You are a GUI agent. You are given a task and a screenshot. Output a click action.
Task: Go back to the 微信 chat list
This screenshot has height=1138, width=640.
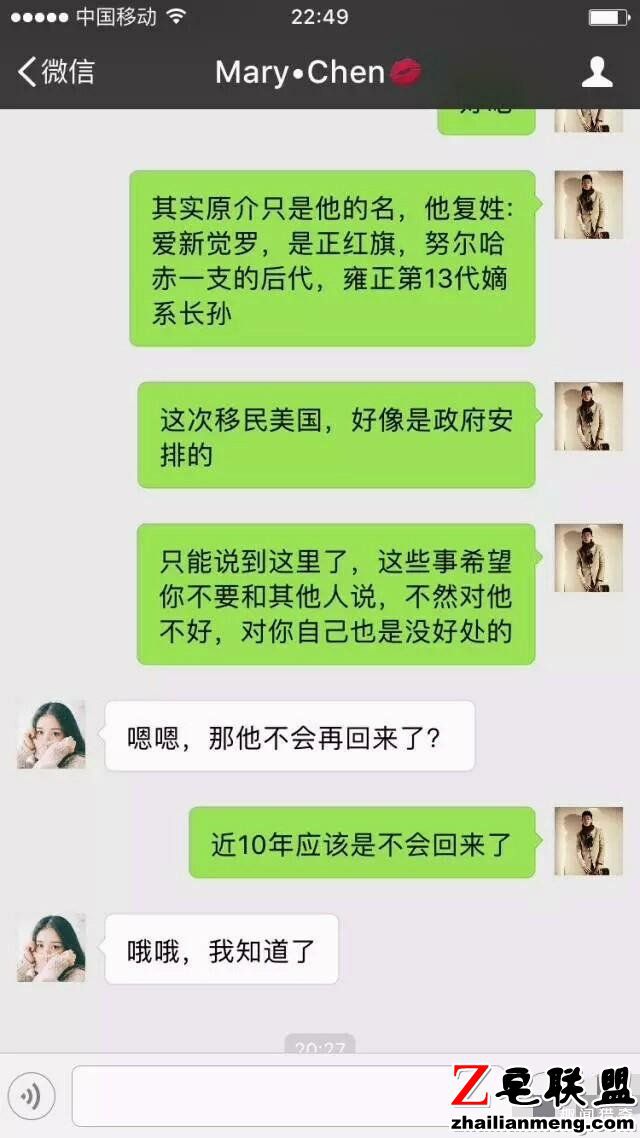click(56, 72)
